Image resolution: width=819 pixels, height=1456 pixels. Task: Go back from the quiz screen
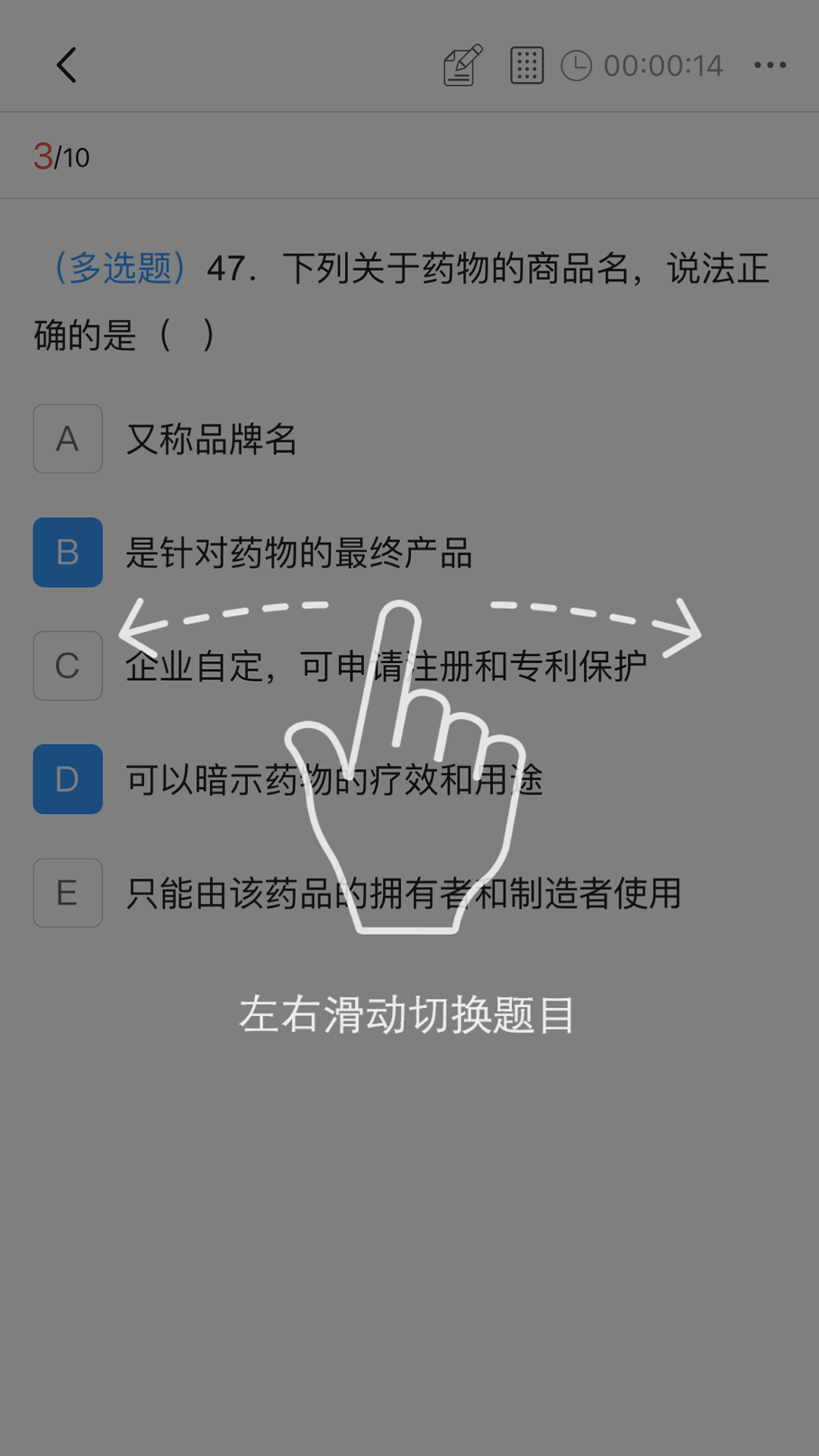[67, 65]
